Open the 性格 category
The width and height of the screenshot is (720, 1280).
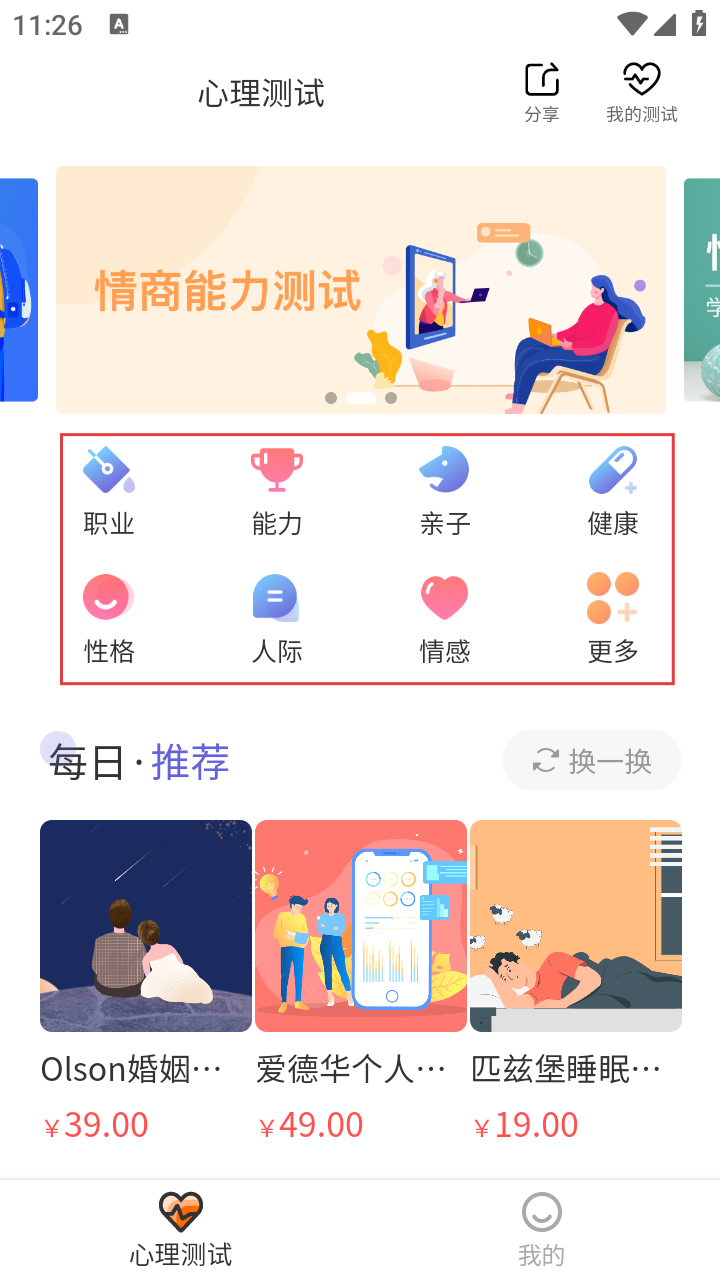pyautogui.click(x=109, y=620)
